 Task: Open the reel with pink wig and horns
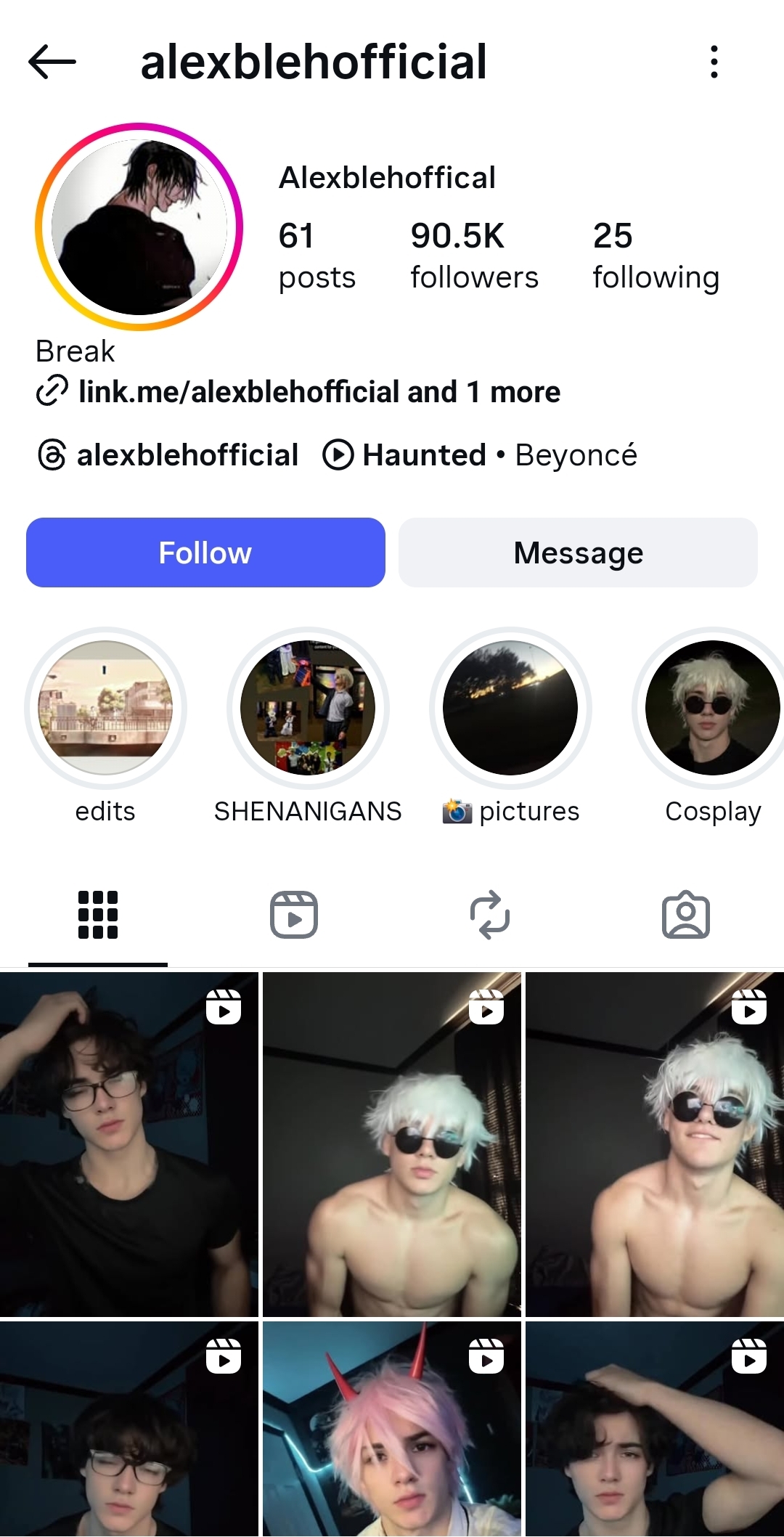[x=392, y=1429]
